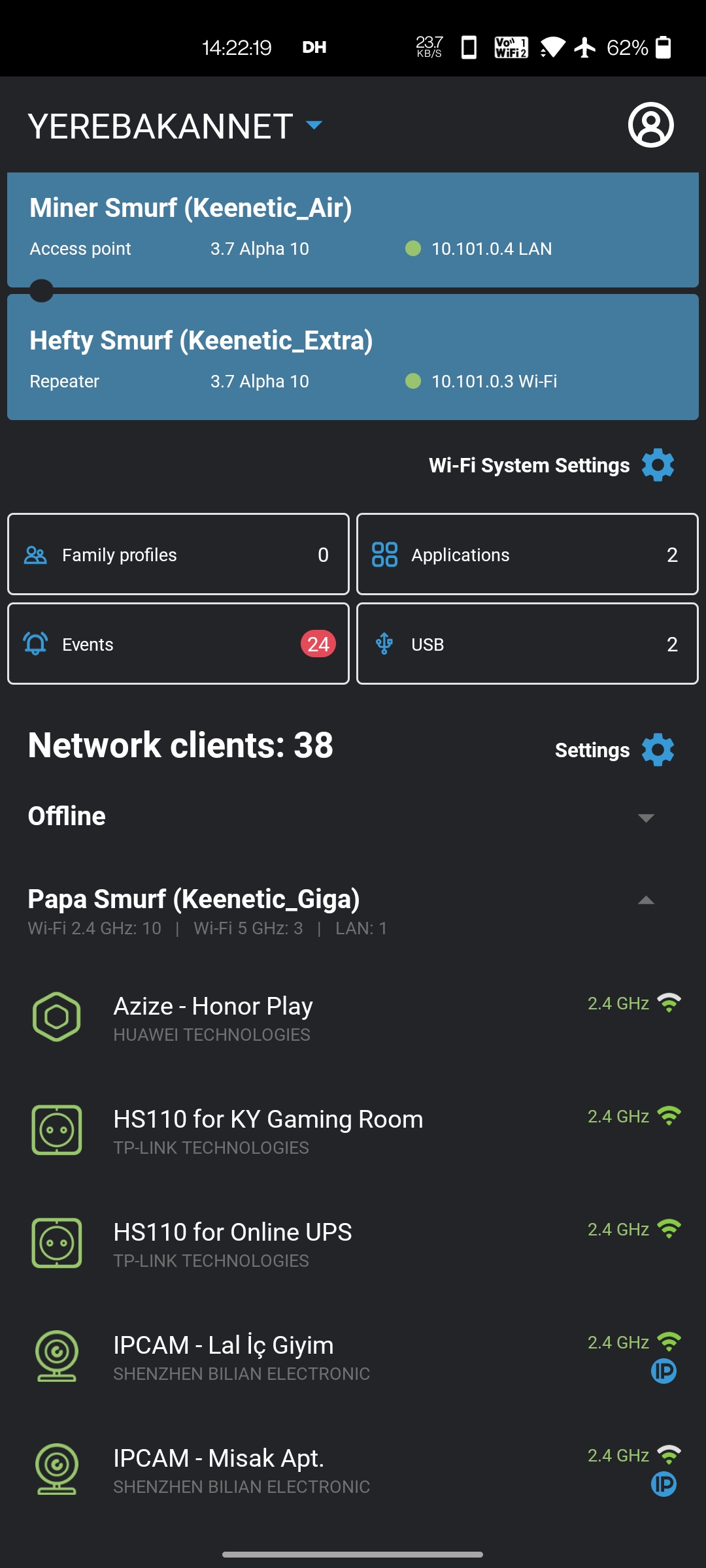
Task: Open the user account icon
Action: pos(650,125)
